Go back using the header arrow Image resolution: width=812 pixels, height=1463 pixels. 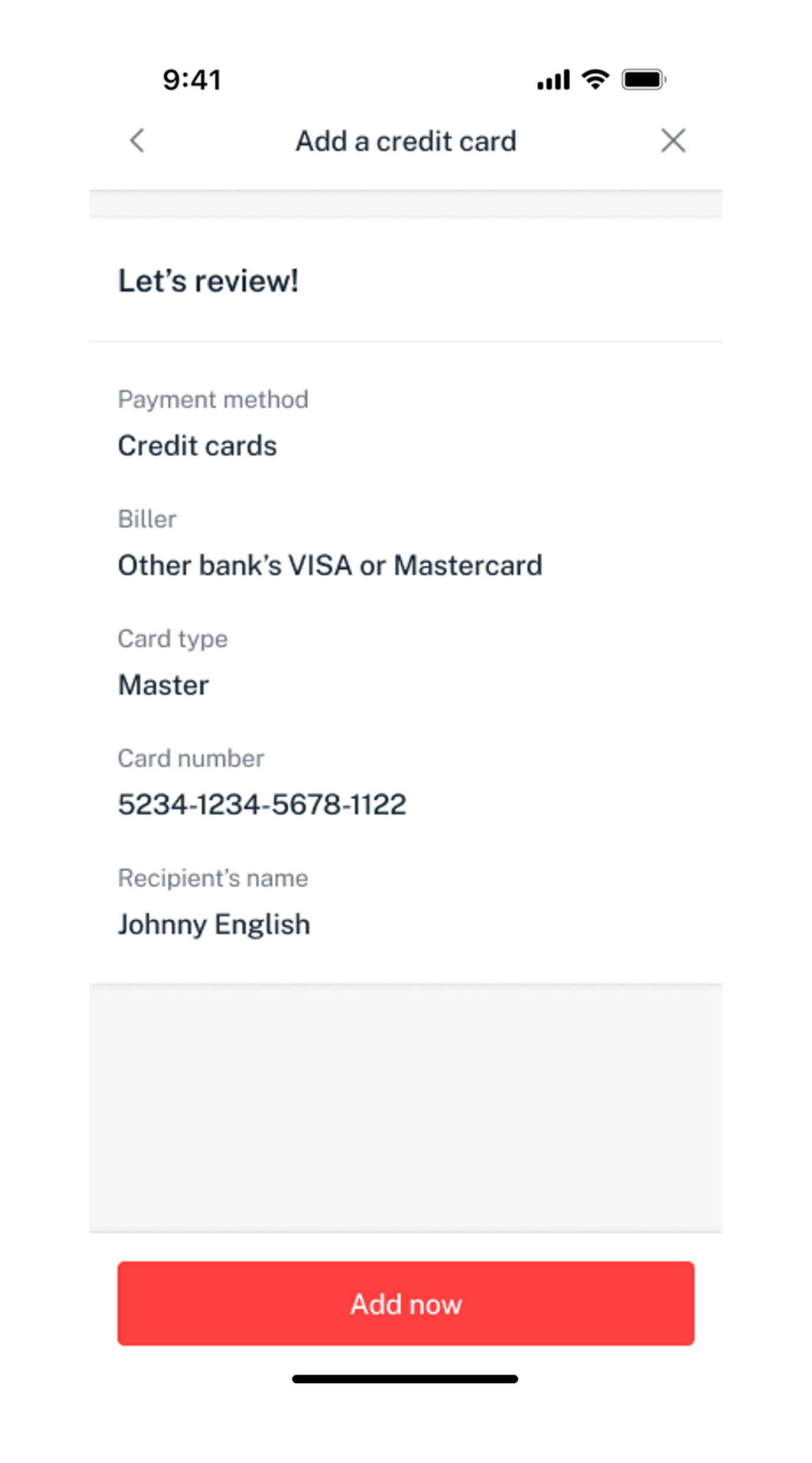pyautogui.click(x=137, y=141)
